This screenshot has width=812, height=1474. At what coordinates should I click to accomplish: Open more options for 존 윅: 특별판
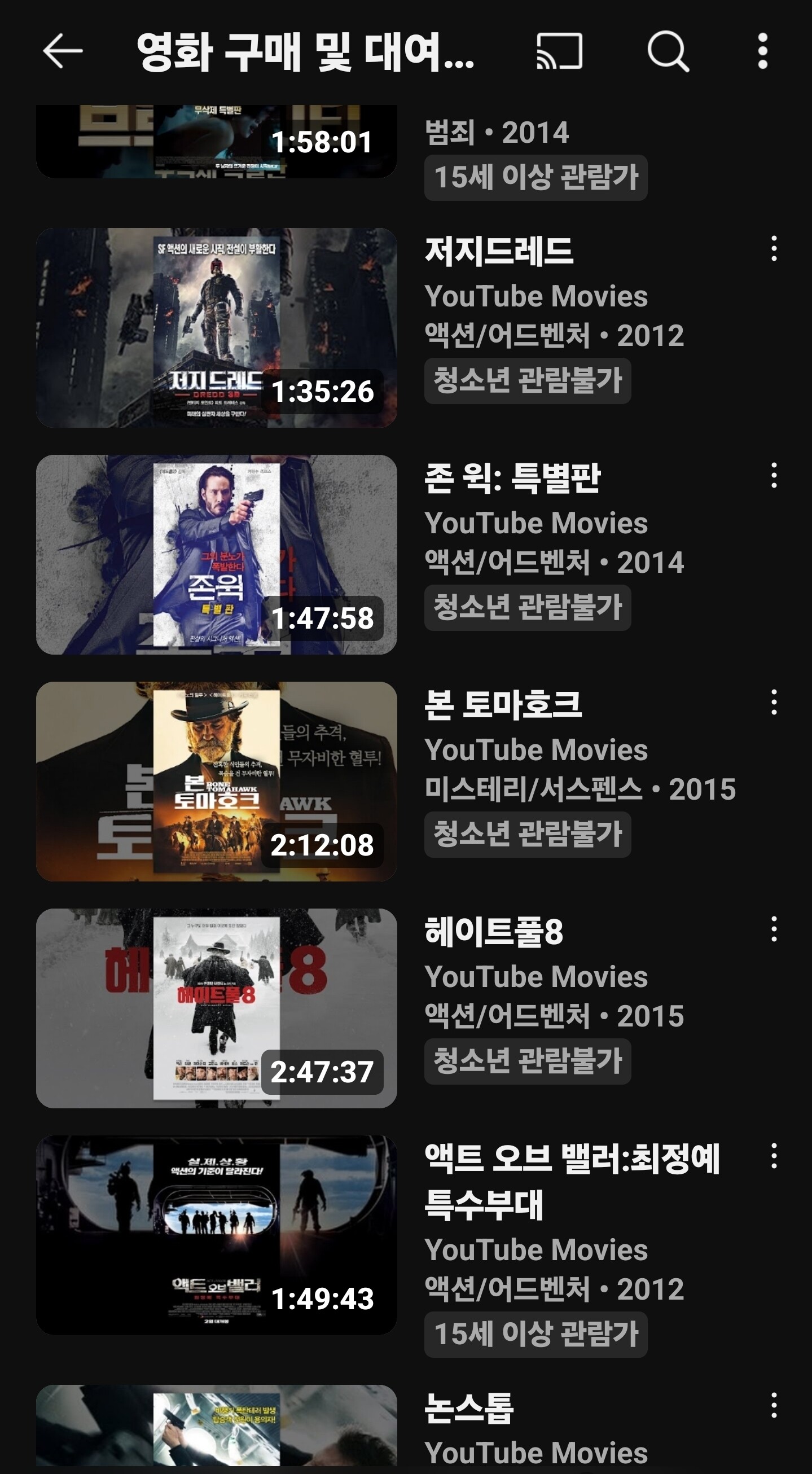tap(774, 476)
